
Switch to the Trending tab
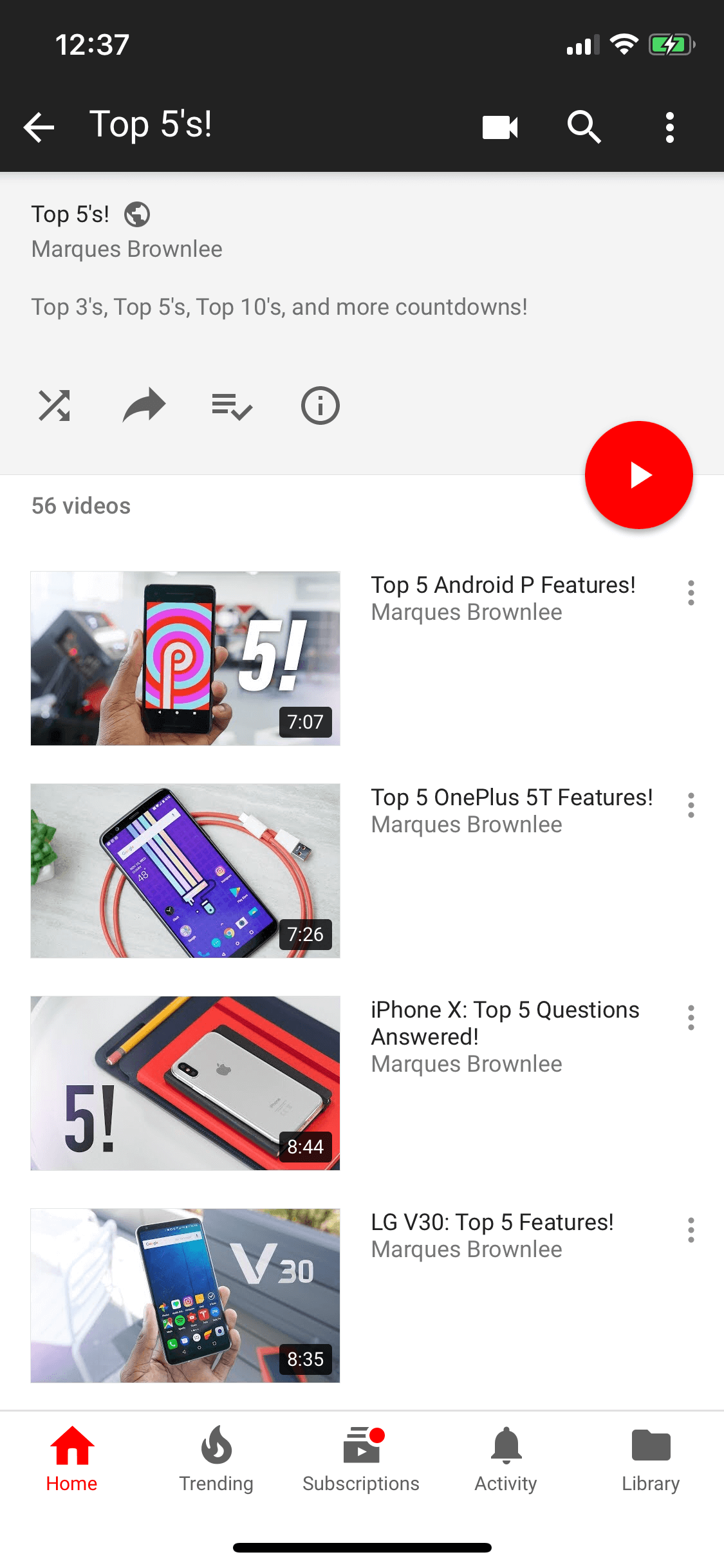[216, 1459]
